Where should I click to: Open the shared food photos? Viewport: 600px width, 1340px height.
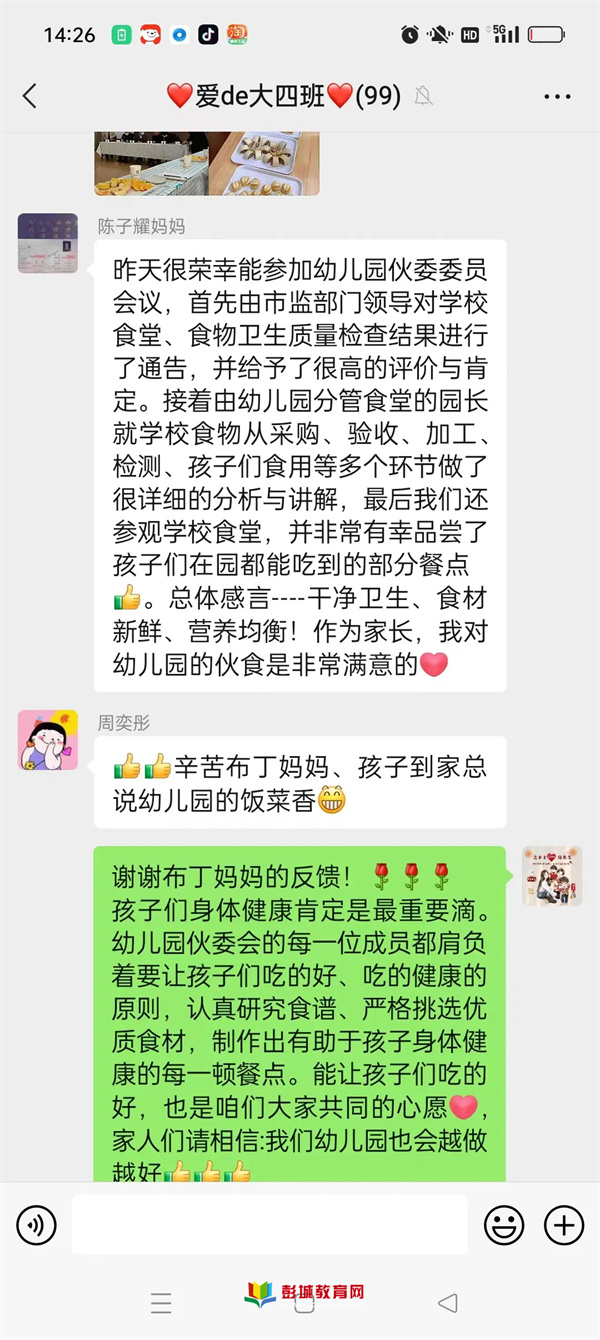[207, 163]
